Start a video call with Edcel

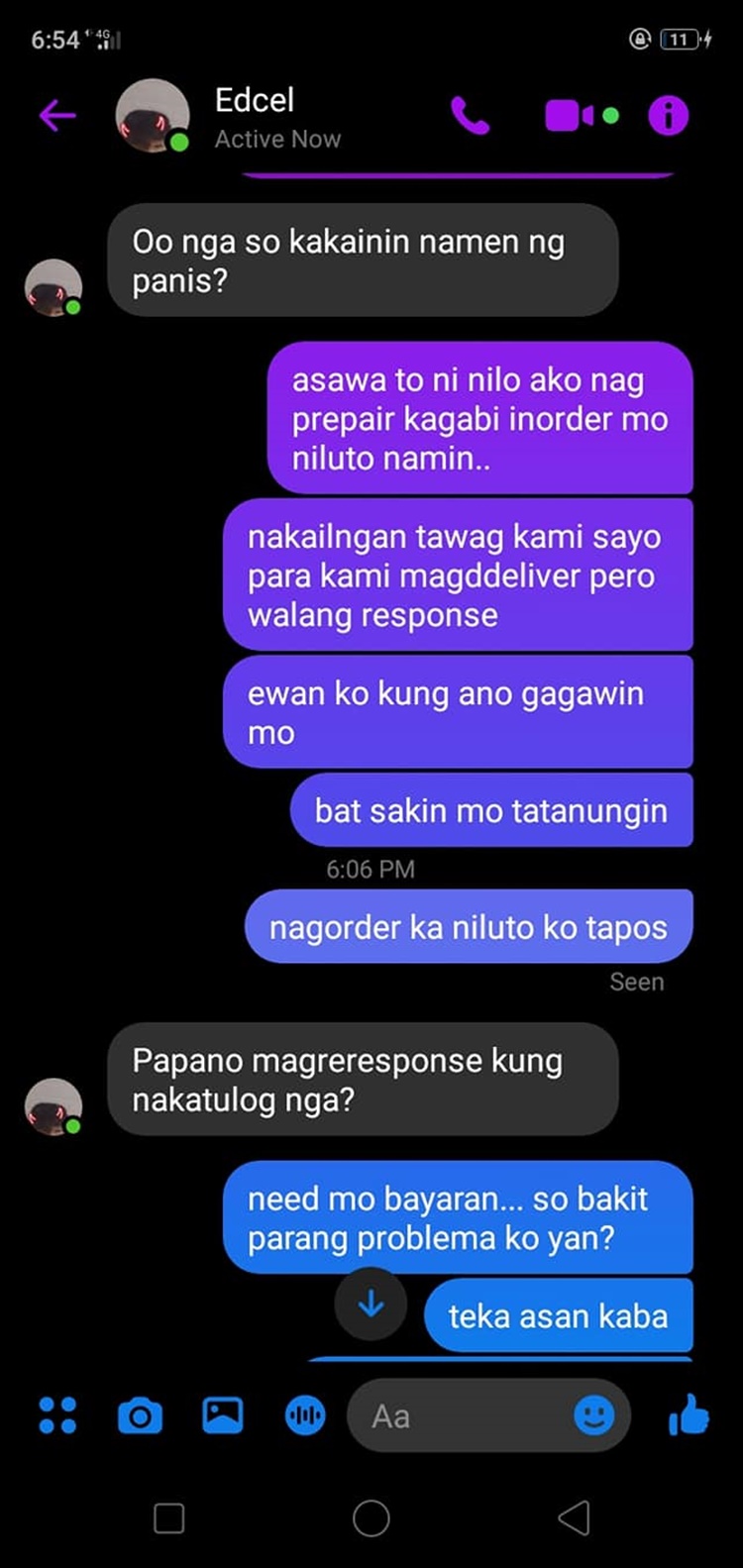click(571, 116)
